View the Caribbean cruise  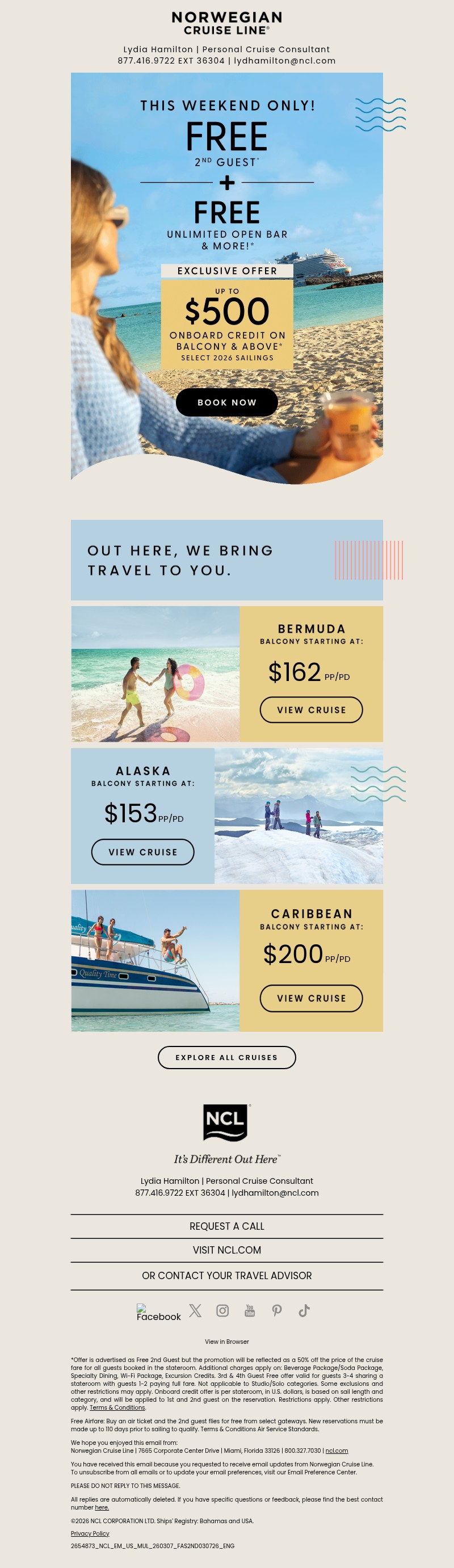pos(311,998)
